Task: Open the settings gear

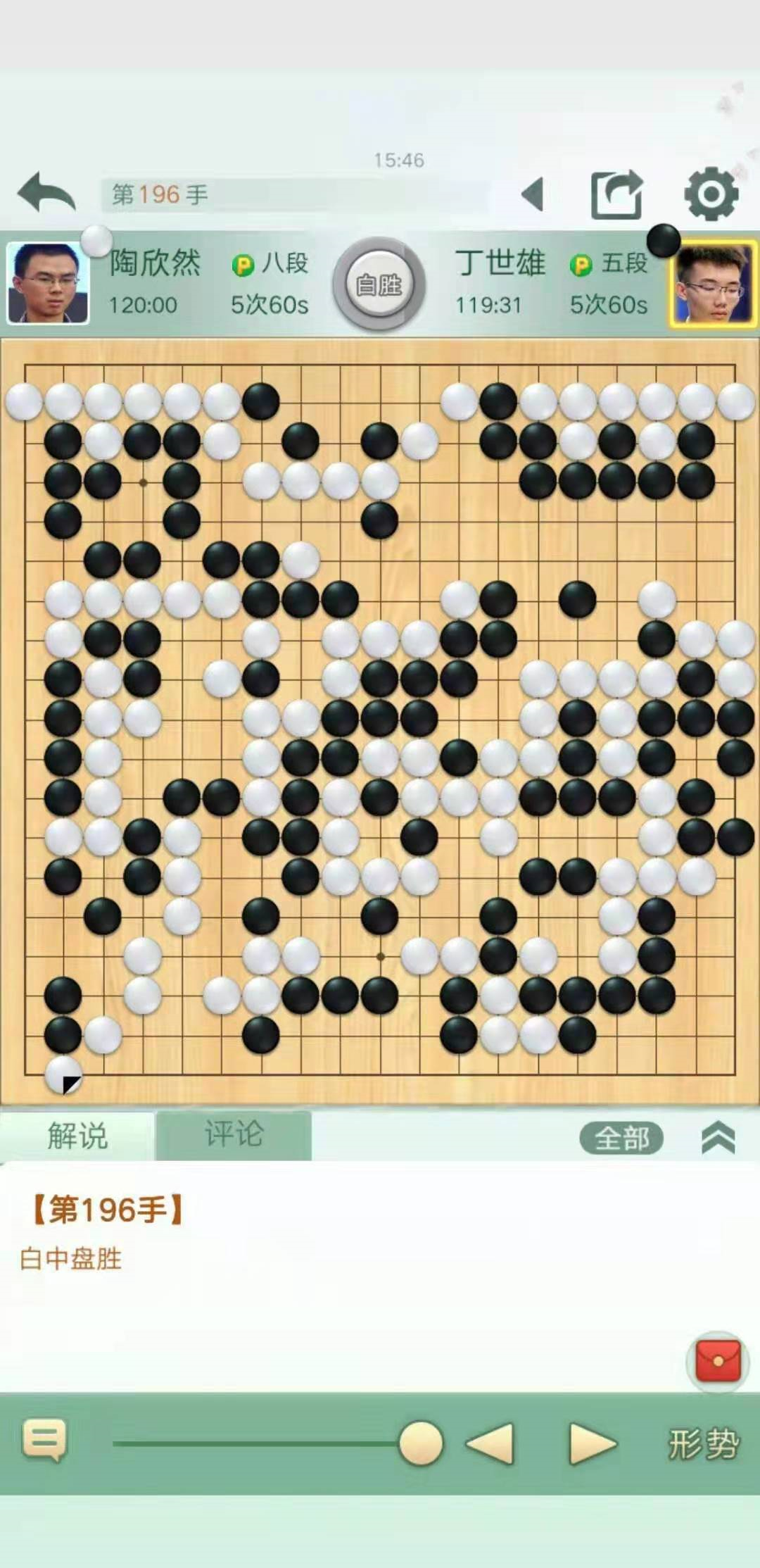Action: coord(711,194)
